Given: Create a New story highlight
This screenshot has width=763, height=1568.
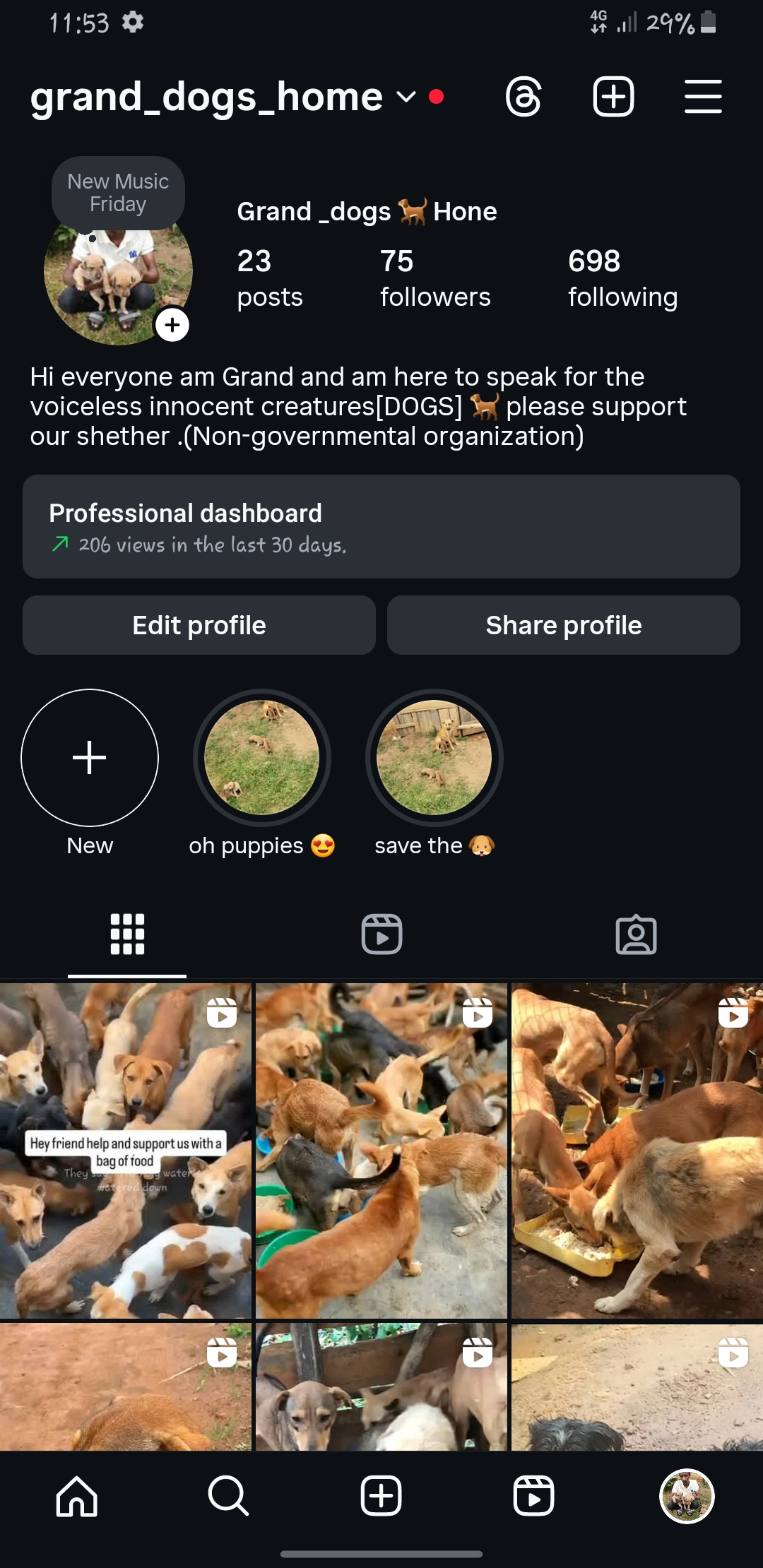Looking at the screenshot, I should pos(90,758).
